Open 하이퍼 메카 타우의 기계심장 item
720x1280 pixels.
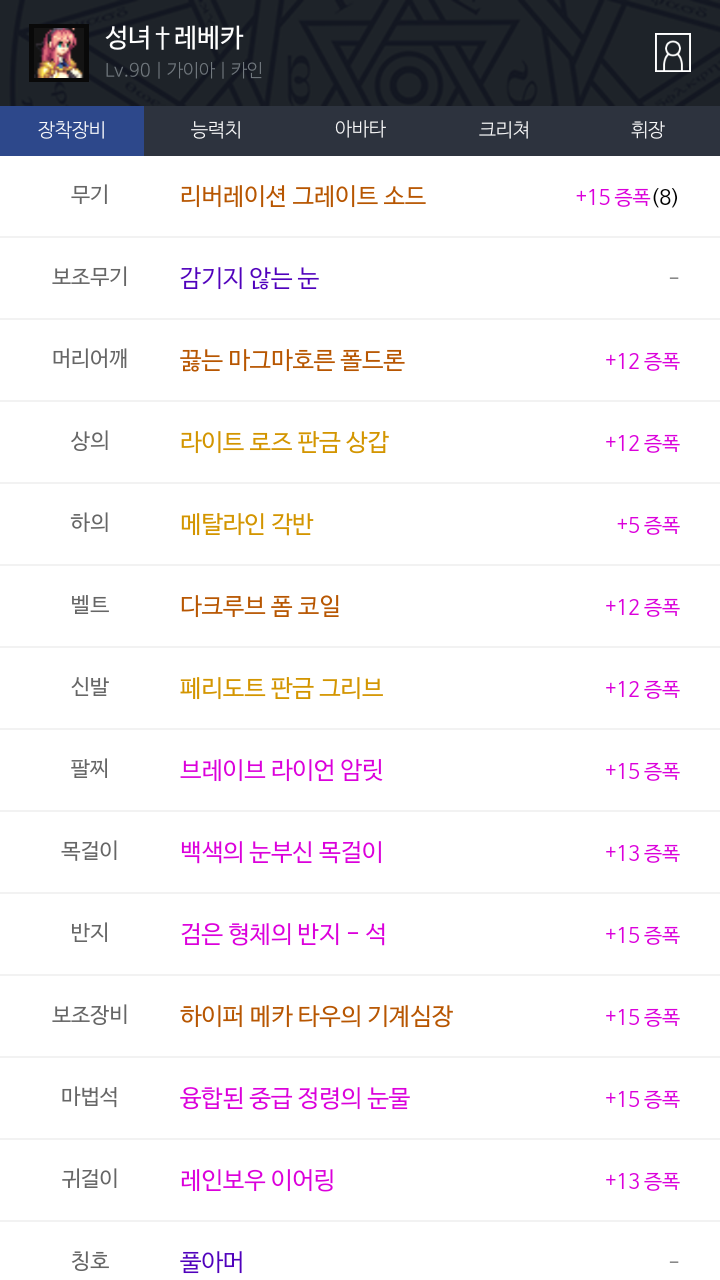(316, 1016)
